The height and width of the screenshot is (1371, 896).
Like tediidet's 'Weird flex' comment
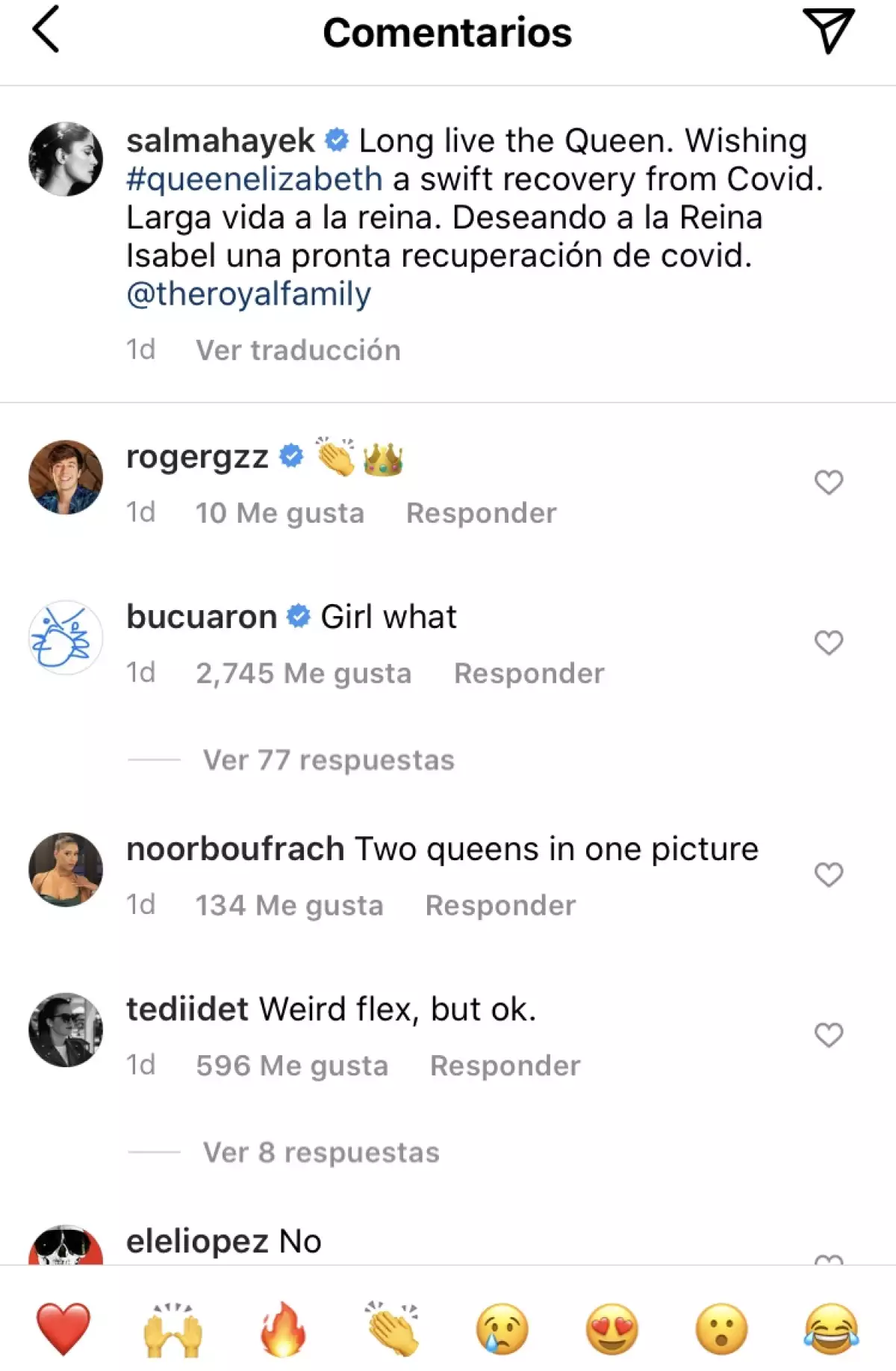click(x=828, y=1035)
